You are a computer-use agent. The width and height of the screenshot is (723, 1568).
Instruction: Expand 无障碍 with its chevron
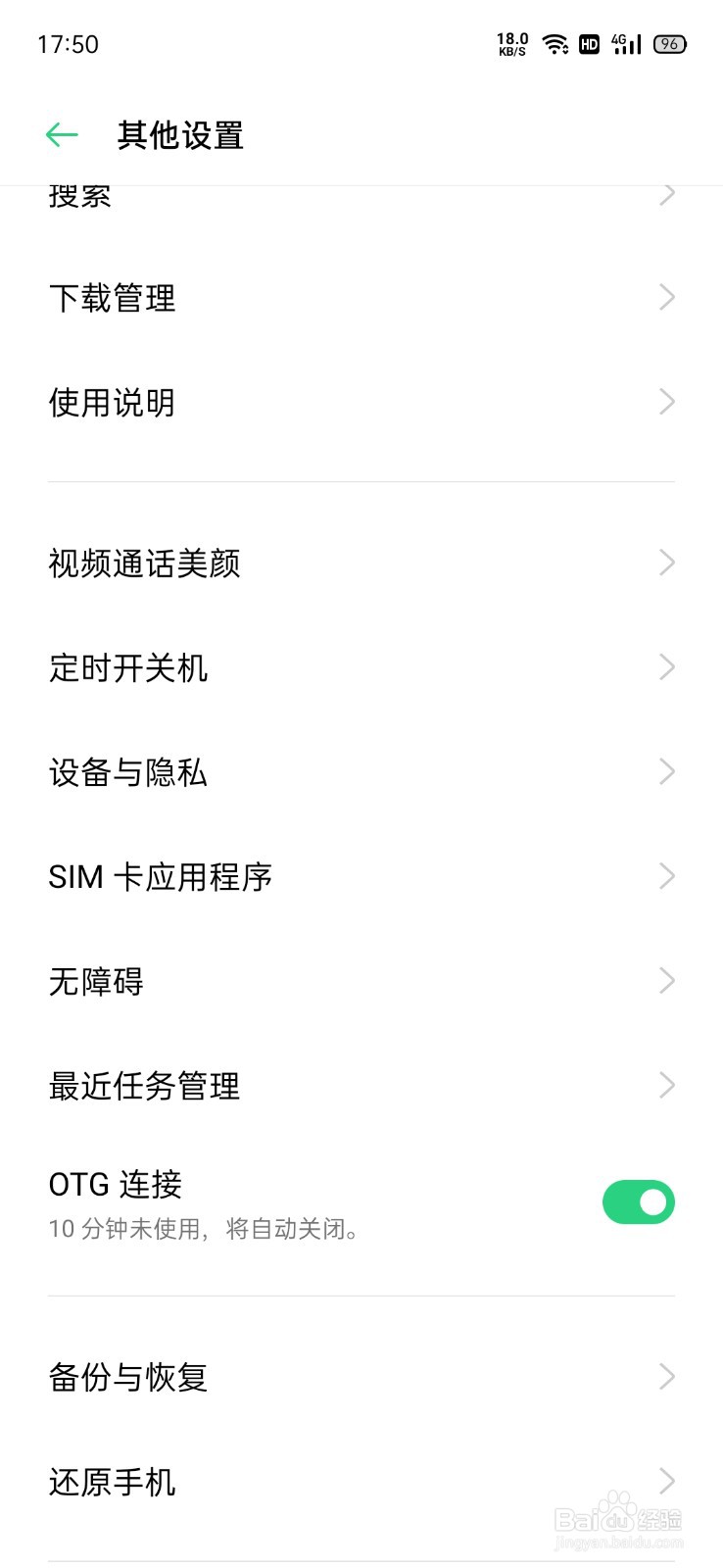(665, 980)
